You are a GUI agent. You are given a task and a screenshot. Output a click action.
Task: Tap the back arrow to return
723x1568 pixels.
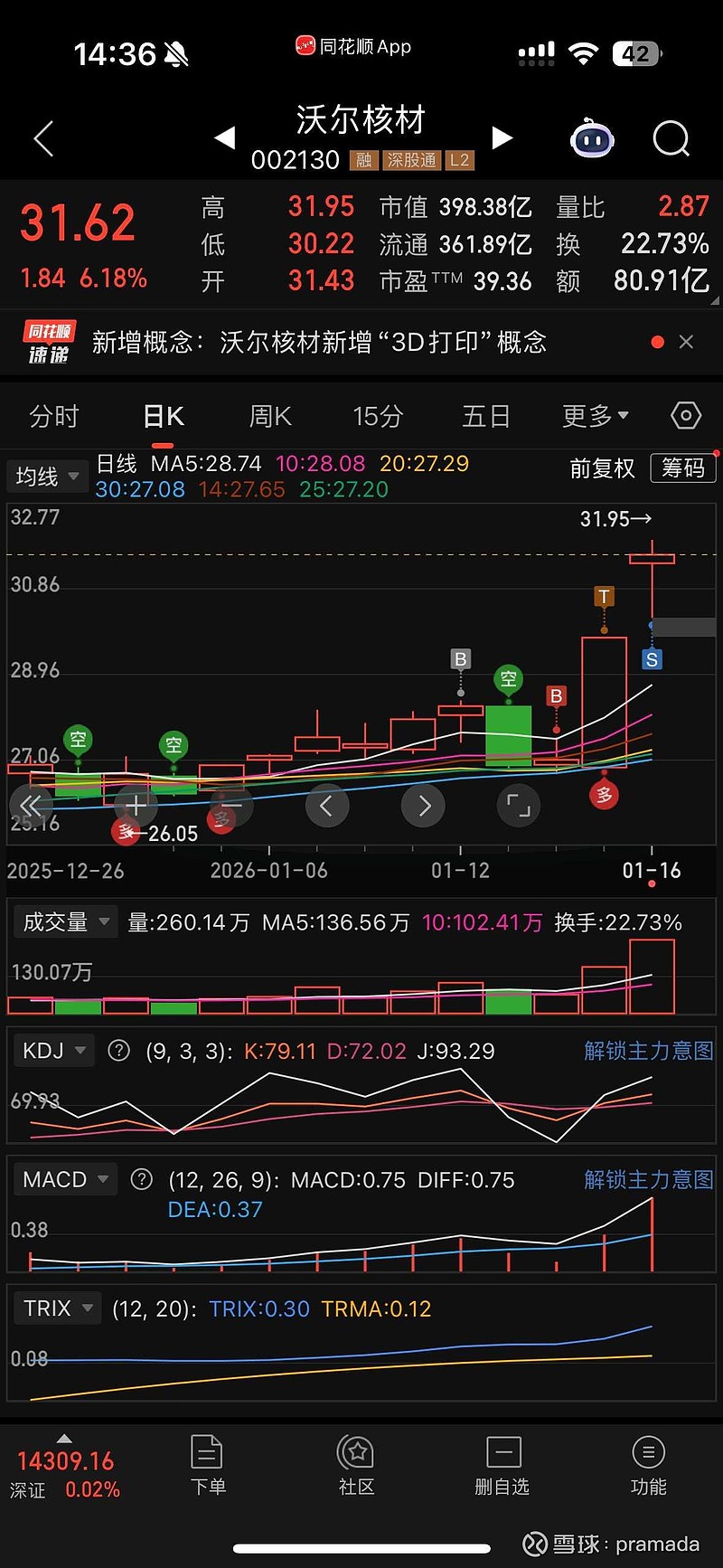tap(42, 138)
